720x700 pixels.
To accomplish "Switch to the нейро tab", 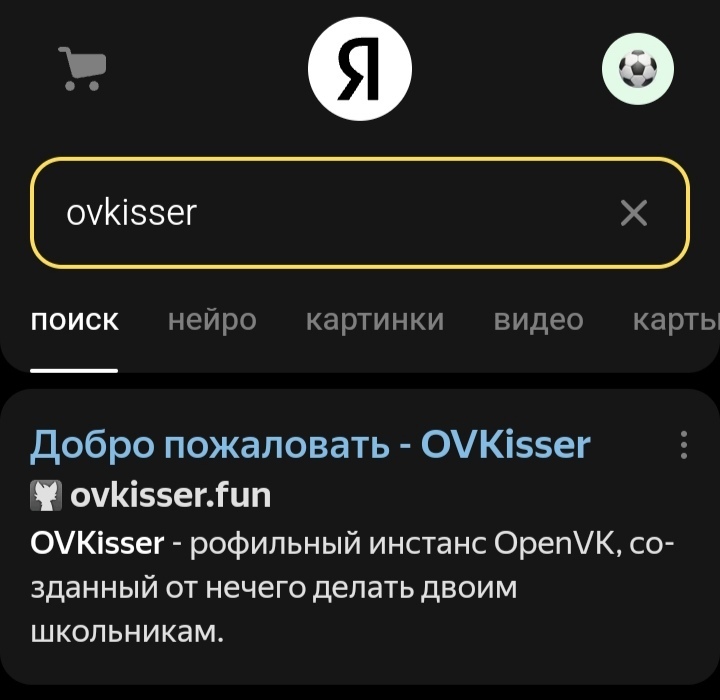I will pos(212,320).
